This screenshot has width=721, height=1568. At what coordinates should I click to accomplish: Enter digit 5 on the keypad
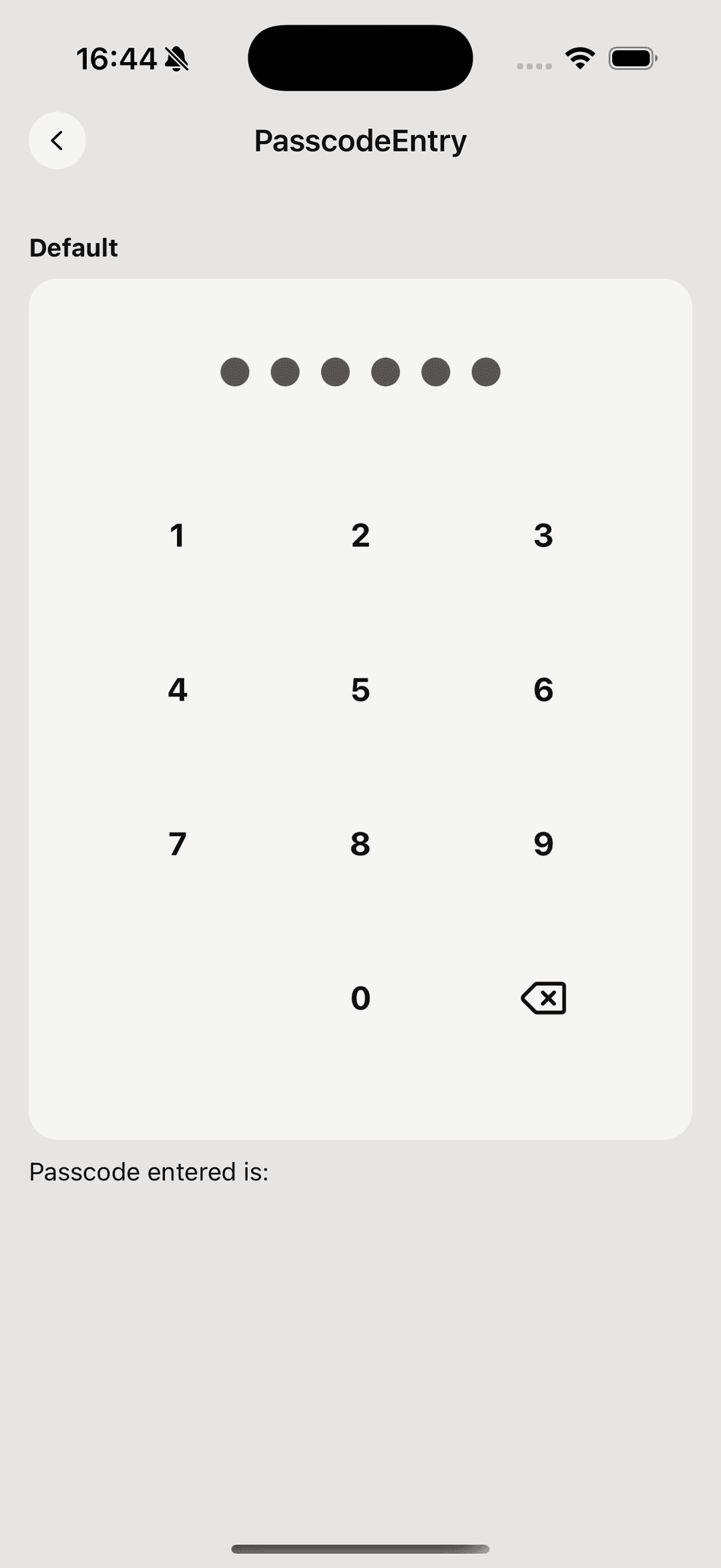360,690
